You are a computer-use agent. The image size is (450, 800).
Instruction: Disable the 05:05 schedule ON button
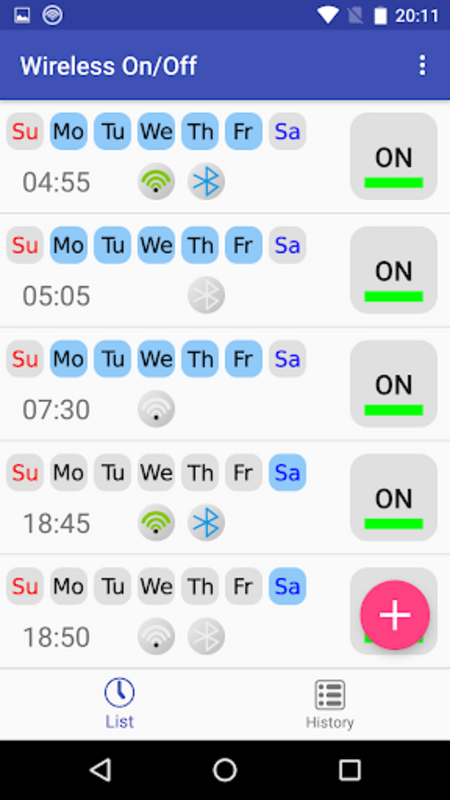tap(393, 270)
